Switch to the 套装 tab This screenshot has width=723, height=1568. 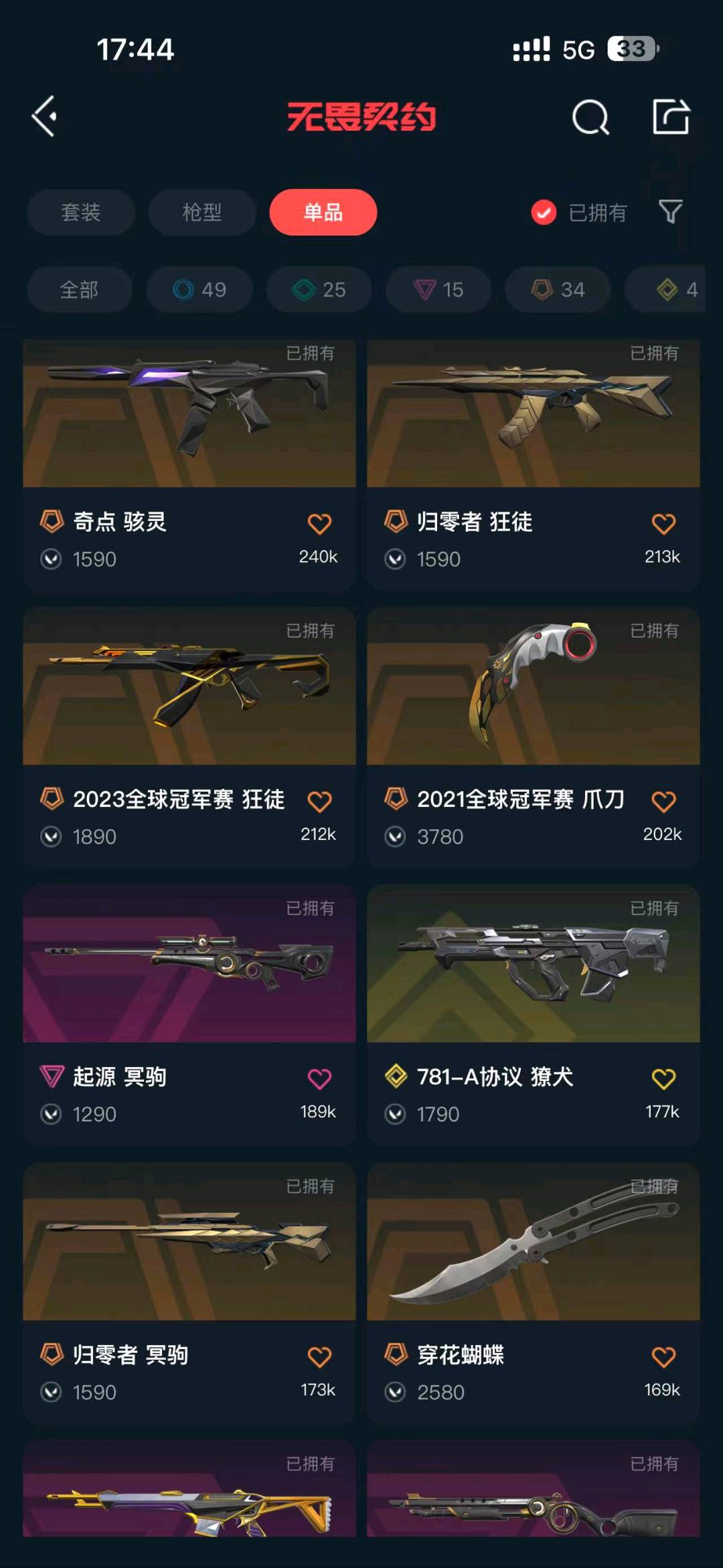click(81, 212)
